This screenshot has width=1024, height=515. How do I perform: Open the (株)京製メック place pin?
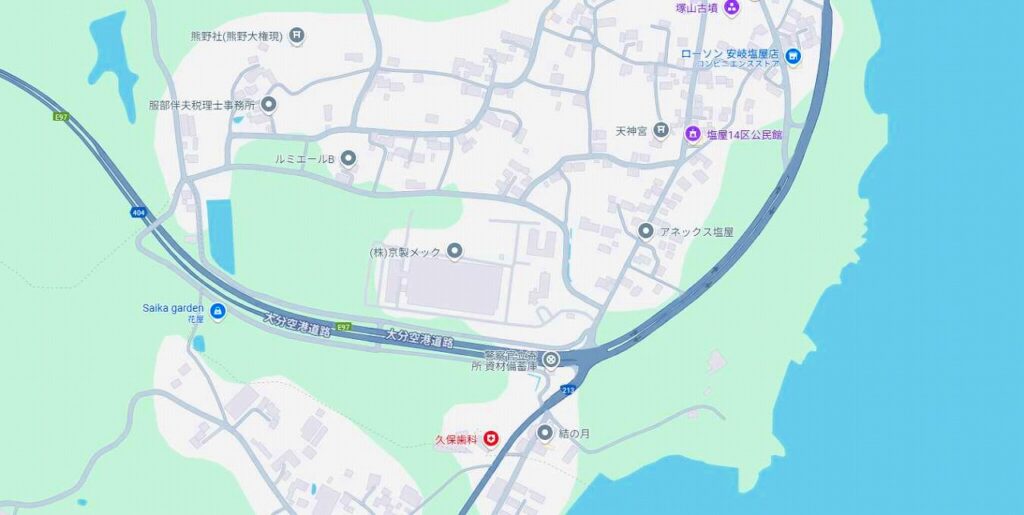(x=455, y=251)
